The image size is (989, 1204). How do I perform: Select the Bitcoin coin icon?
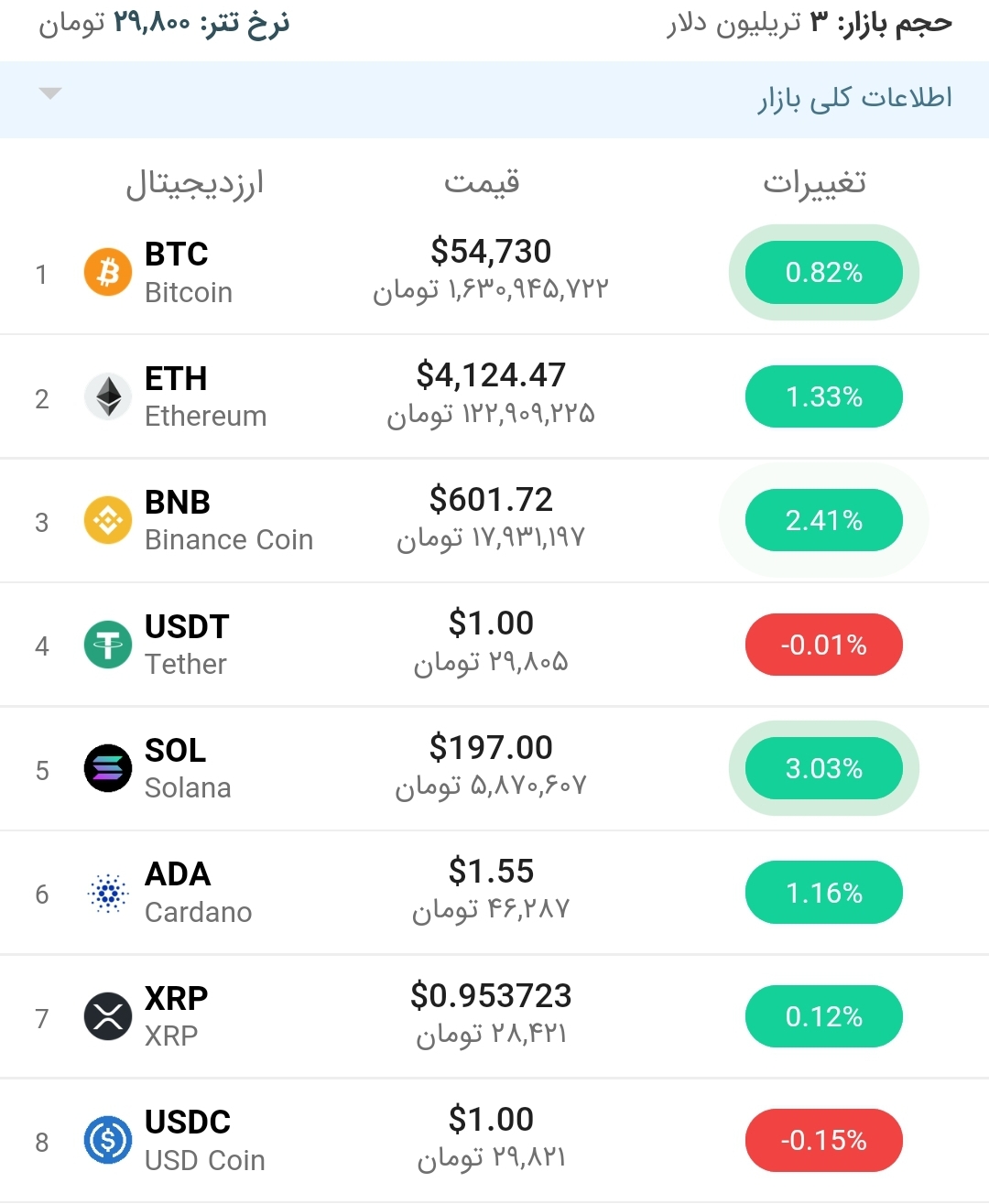[x=107, y=272]
